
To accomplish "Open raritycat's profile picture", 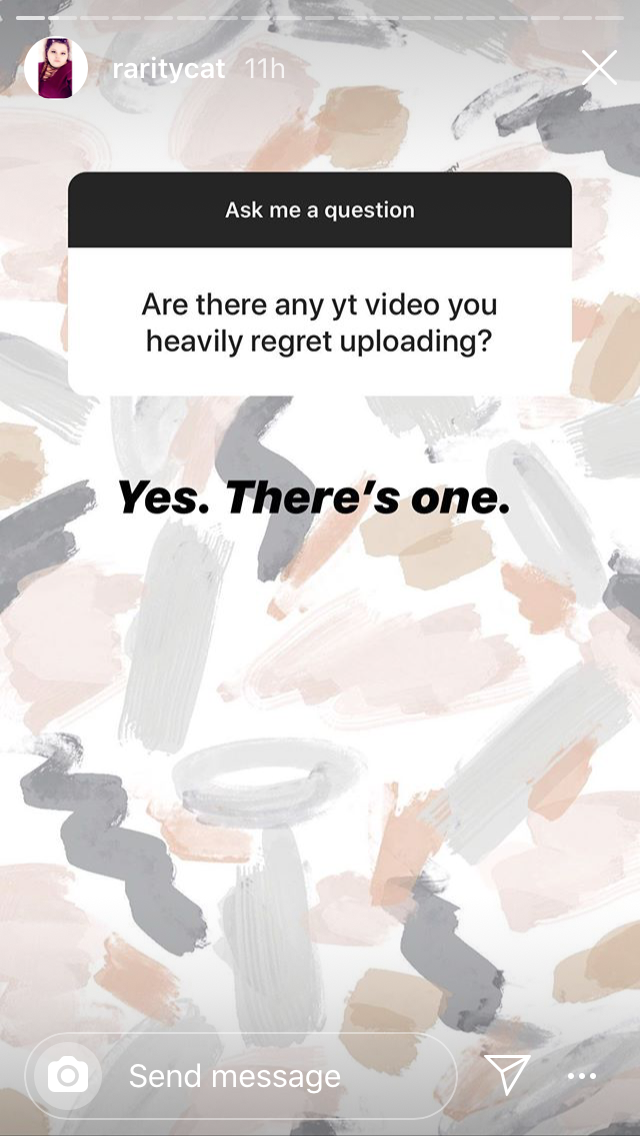I will (x=56, y=68).
